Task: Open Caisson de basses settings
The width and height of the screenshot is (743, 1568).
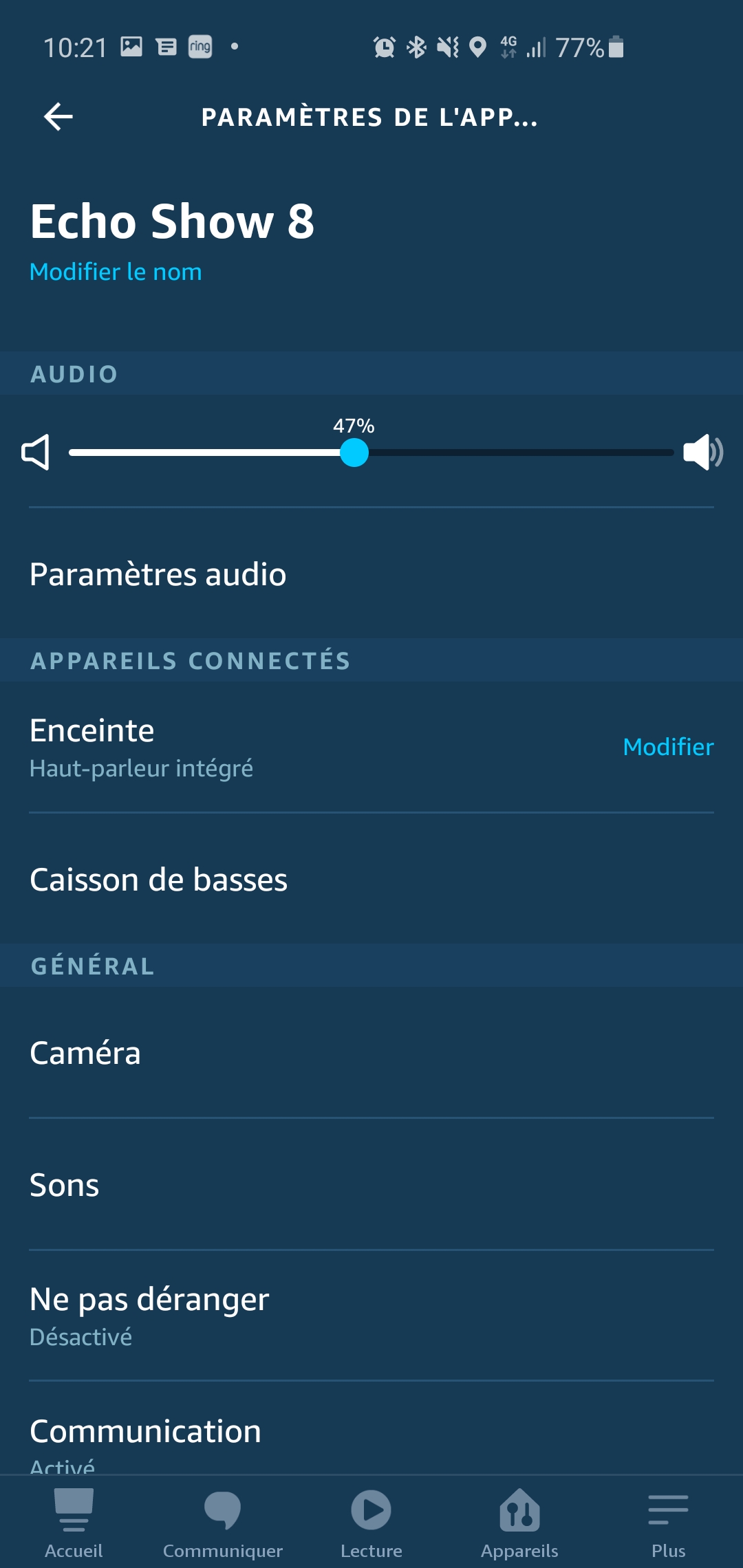Action: click(158, 879)
